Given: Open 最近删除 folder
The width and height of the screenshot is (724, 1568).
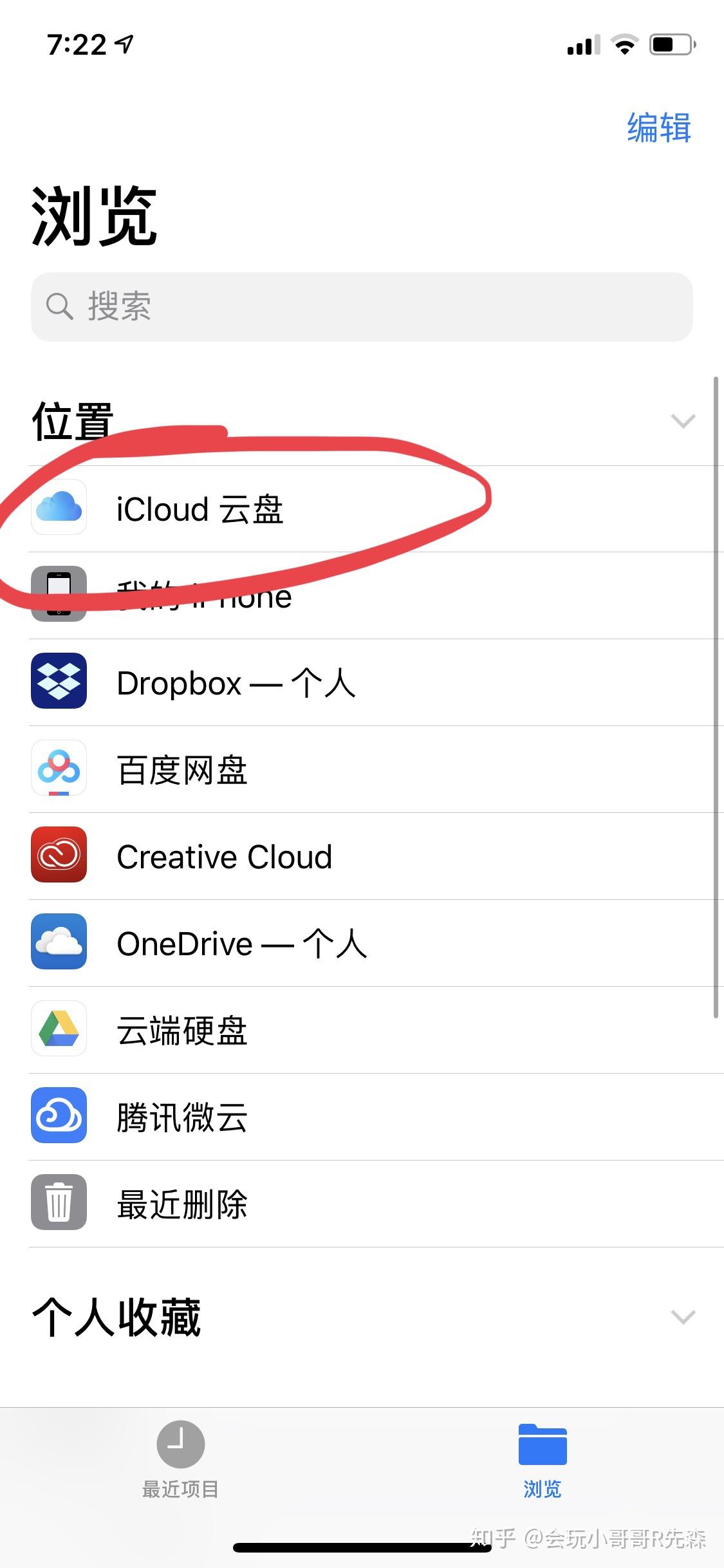Looking at the screenshot, I should pyautogui.click(x=183, y=1204).
